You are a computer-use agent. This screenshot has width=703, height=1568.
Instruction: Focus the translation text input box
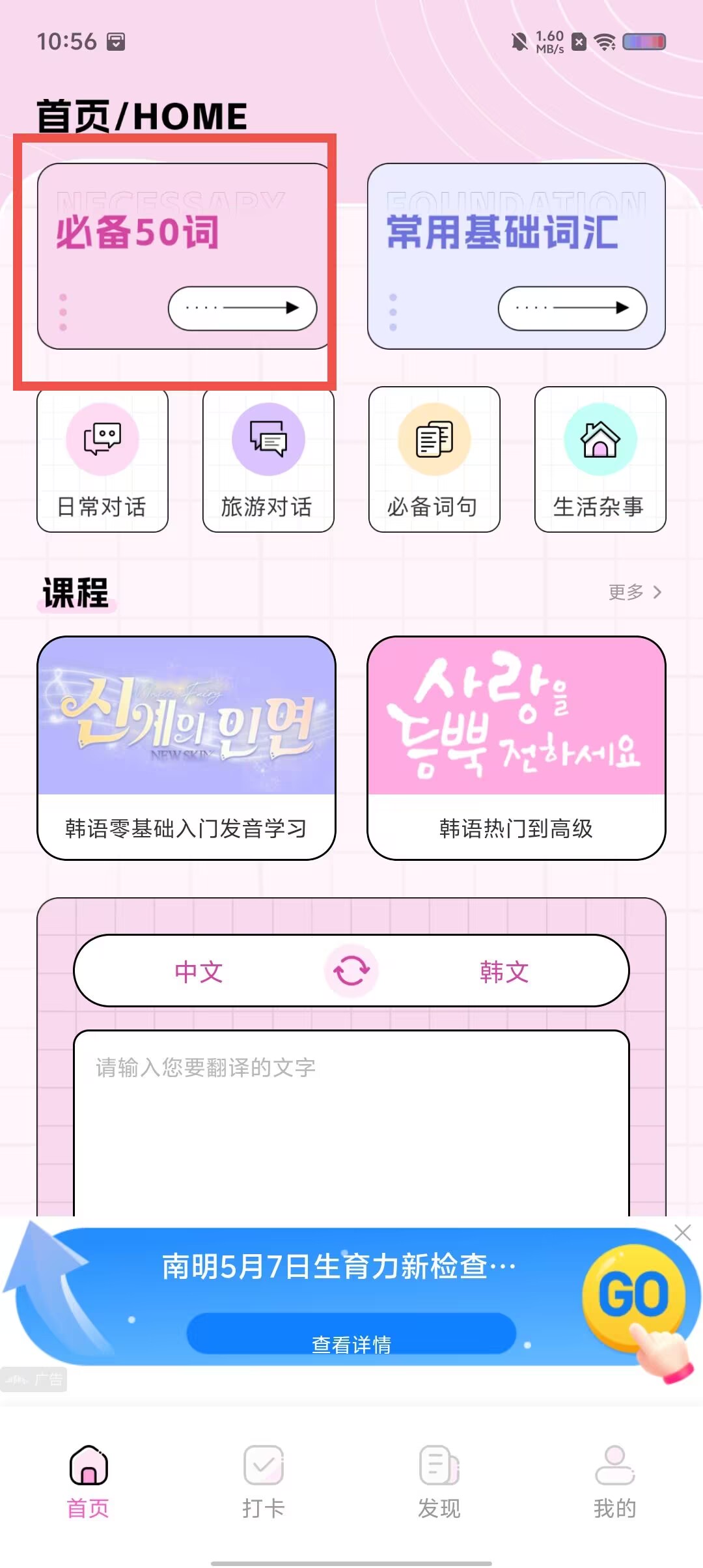351,1123
